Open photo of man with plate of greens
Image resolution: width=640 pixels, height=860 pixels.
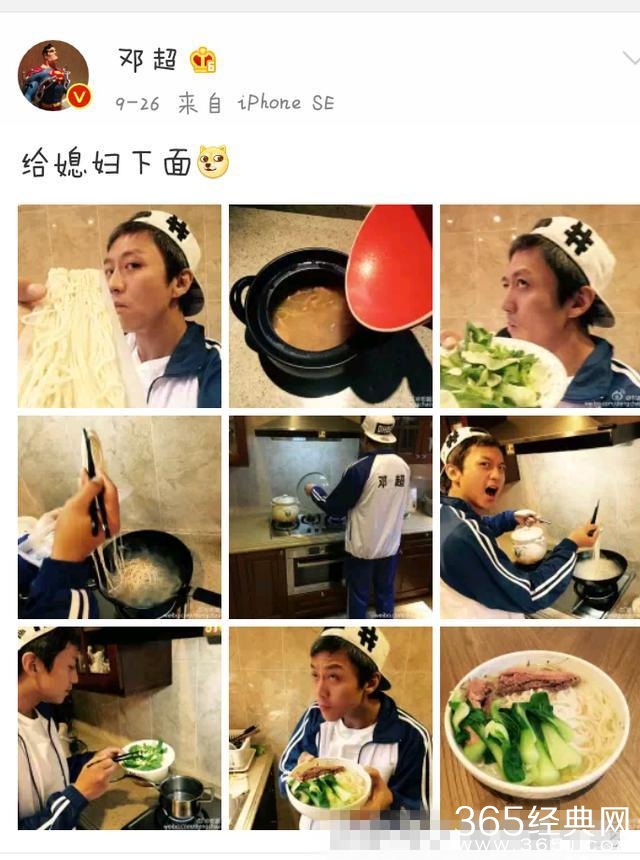[x=540, y=306]
